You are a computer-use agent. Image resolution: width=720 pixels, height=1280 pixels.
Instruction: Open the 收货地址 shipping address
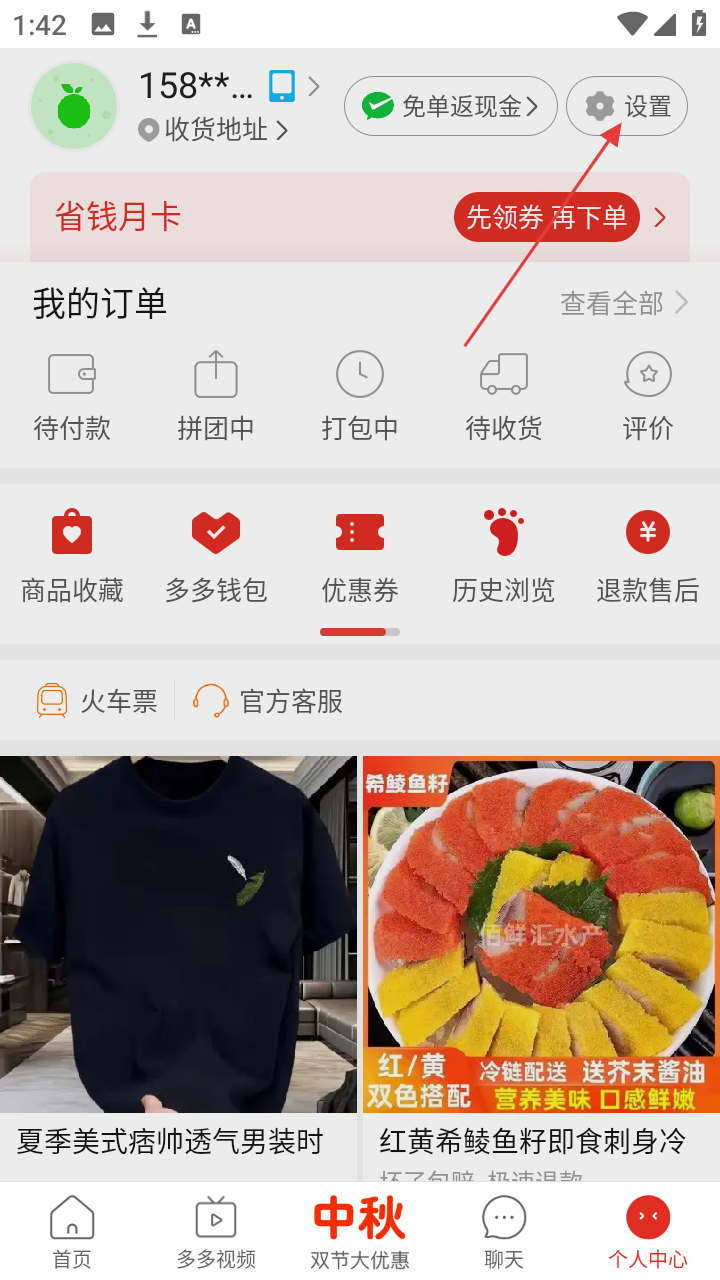point(214,130)
